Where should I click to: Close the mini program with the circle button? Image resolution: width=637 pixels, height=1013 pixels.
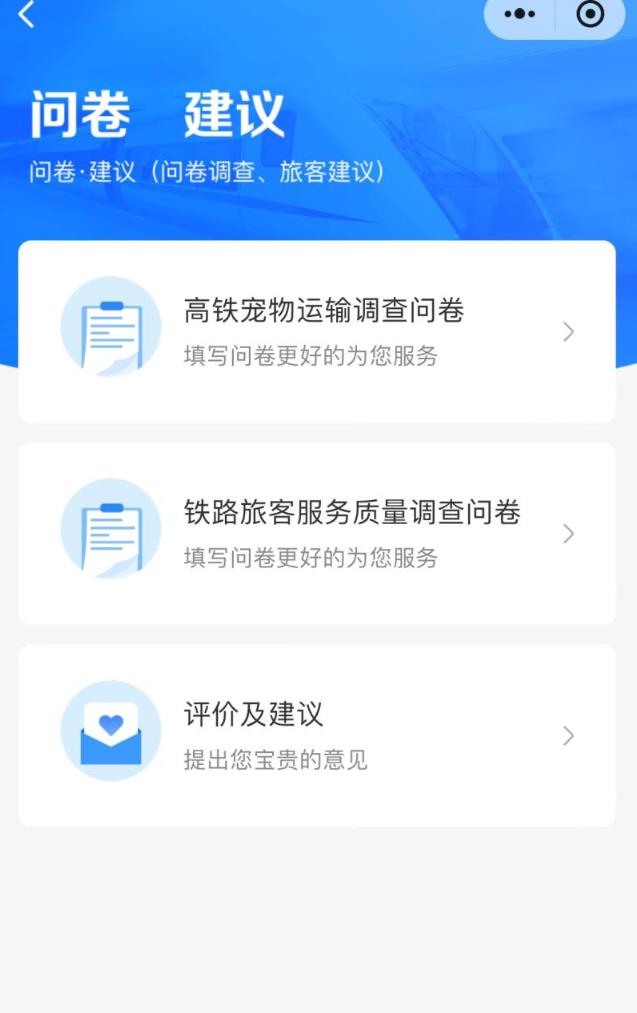pyautogui.click(x=590, y=15)
